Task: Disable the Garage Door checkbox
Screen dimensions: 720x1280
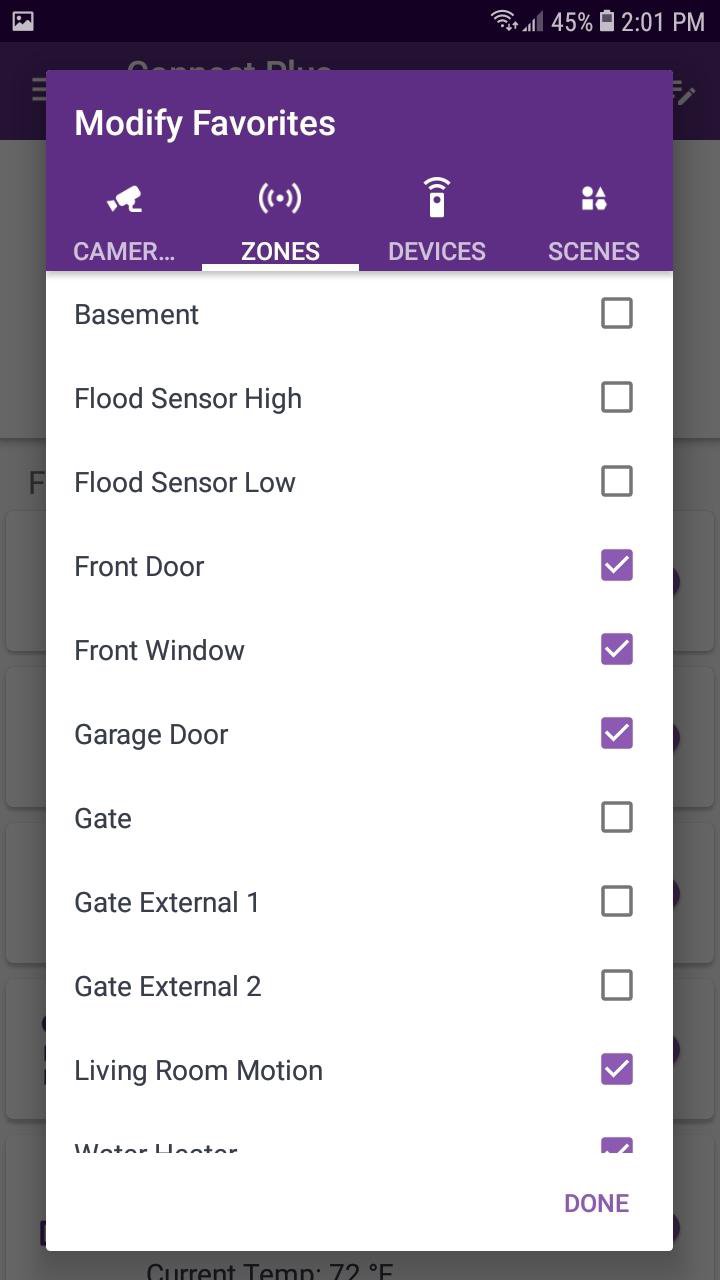Action: tap(617, 733)
